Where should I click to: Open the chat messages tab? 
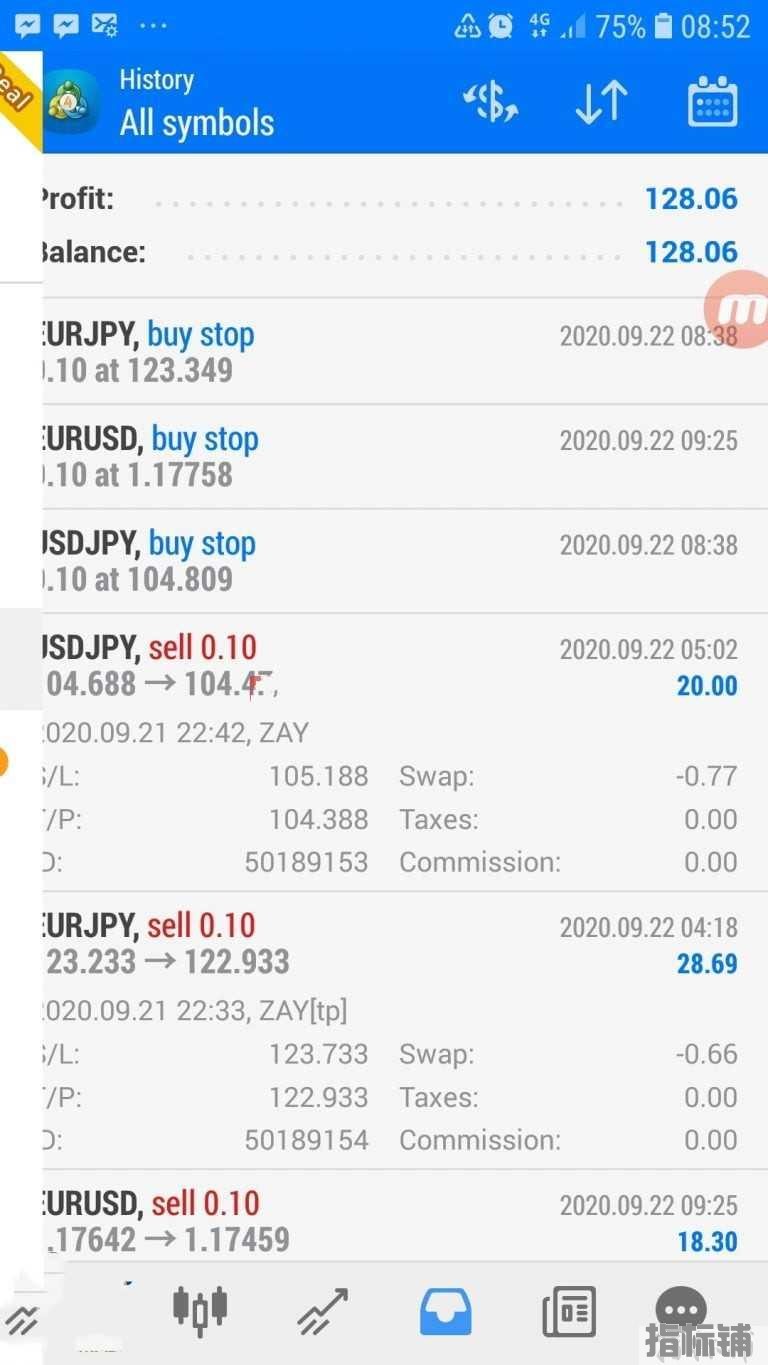682,1308
